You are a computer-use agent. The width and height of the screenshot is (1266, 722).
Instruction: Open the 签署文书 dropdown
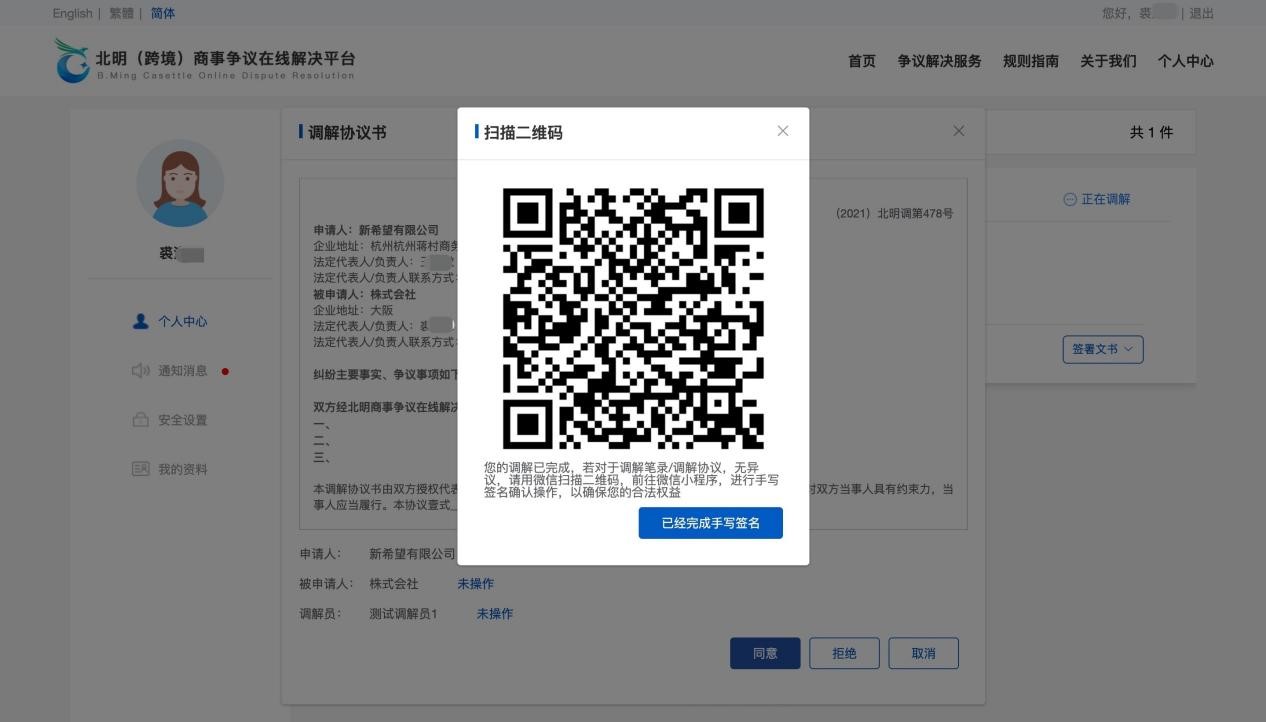click(1102, 349)
